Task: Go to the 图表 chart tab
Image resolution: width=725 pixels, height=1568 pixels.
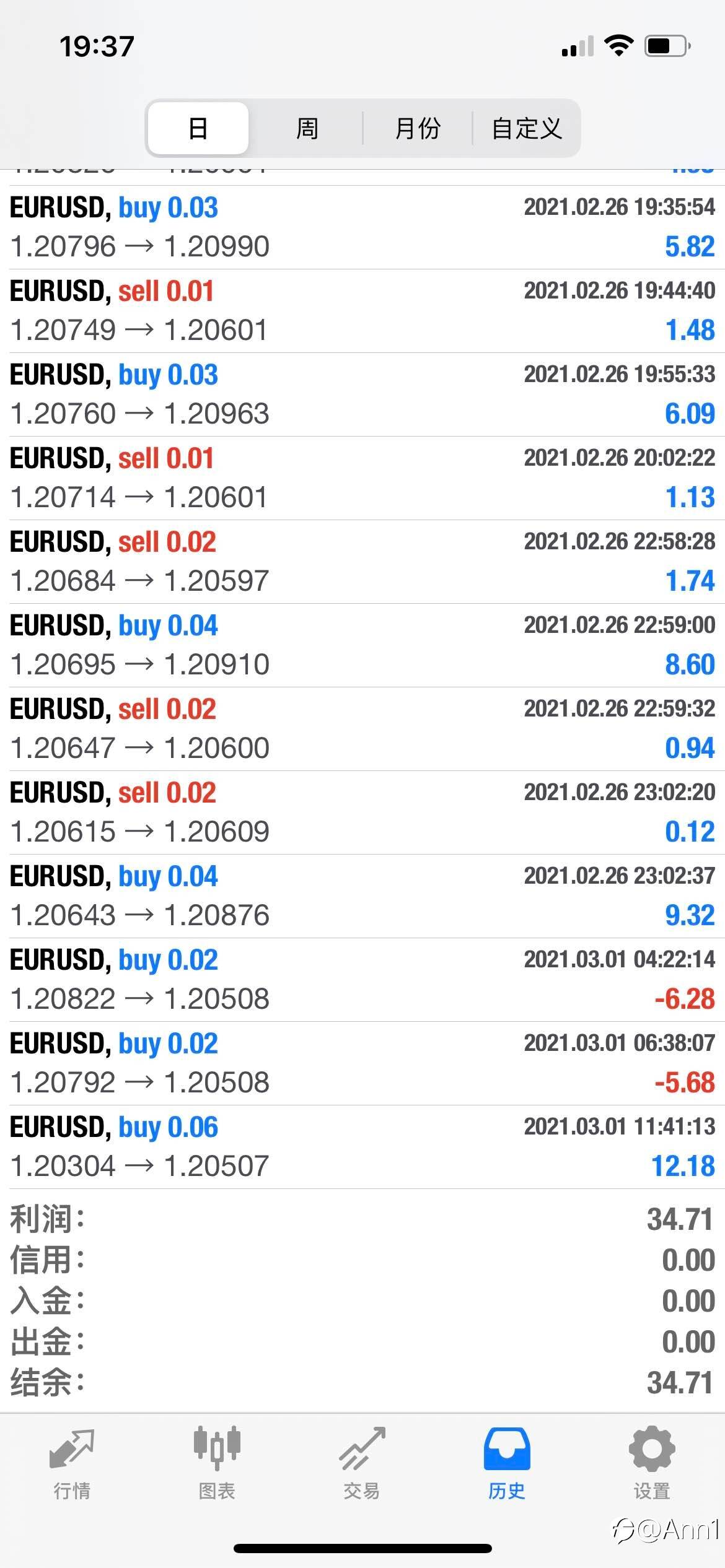Action: (x=217, y=1463)
